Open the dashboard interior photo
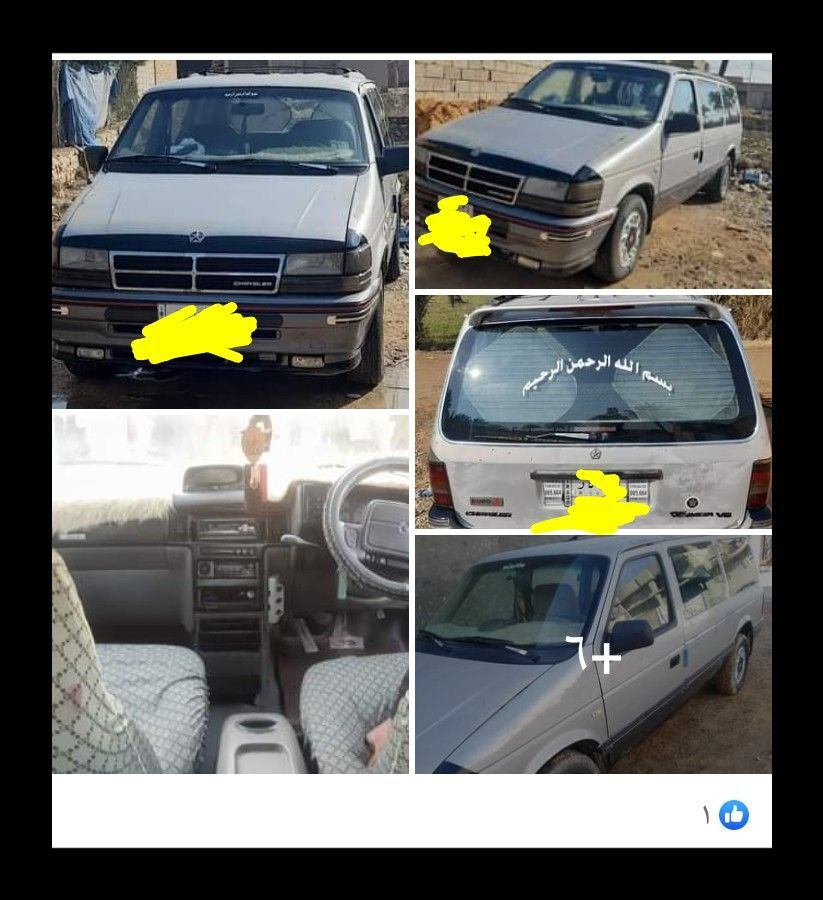This screenshot has height=900, width=823. click(x=230, y=592)
